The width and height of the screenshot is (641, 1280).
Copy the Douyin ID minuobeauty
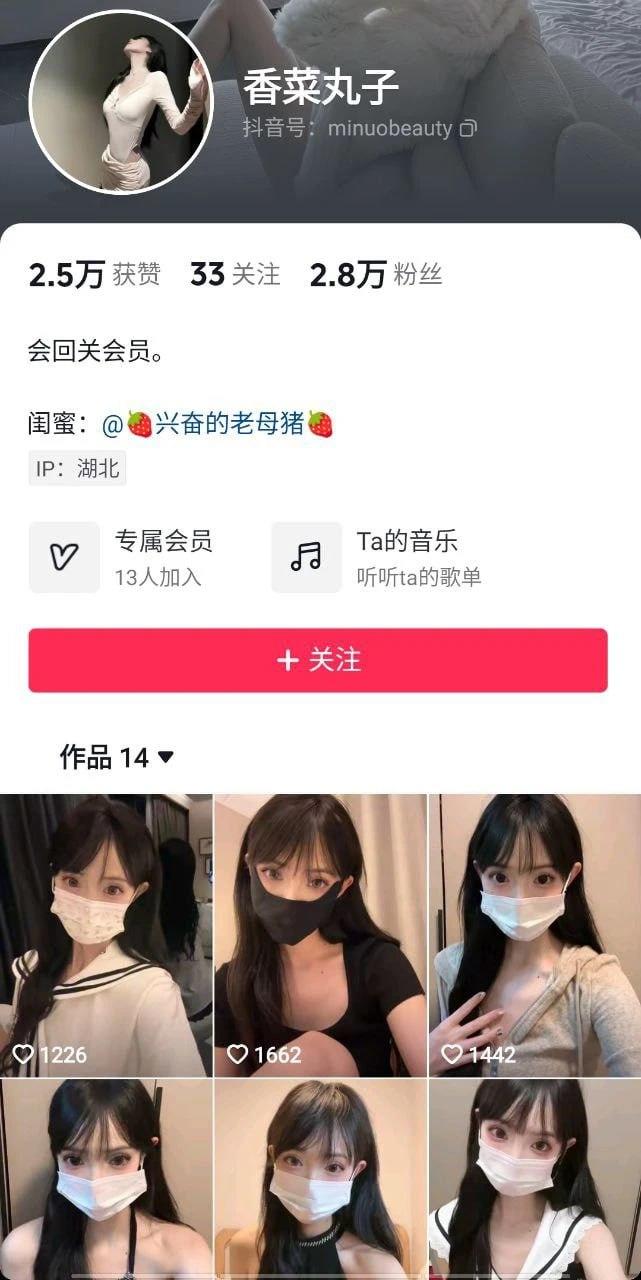(468, 129)
